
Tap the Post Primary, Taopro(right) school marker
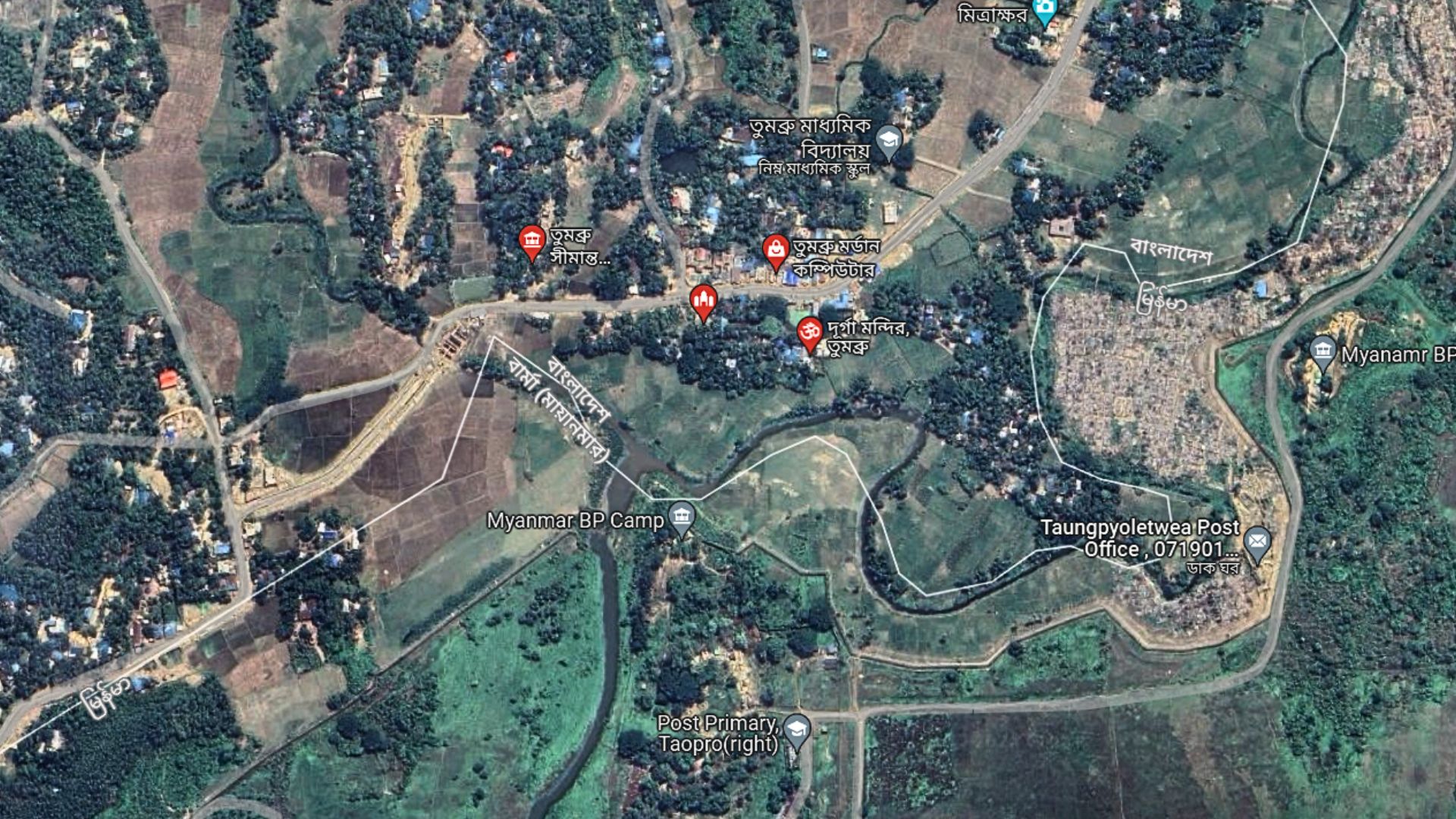click(x=796, y=730)
